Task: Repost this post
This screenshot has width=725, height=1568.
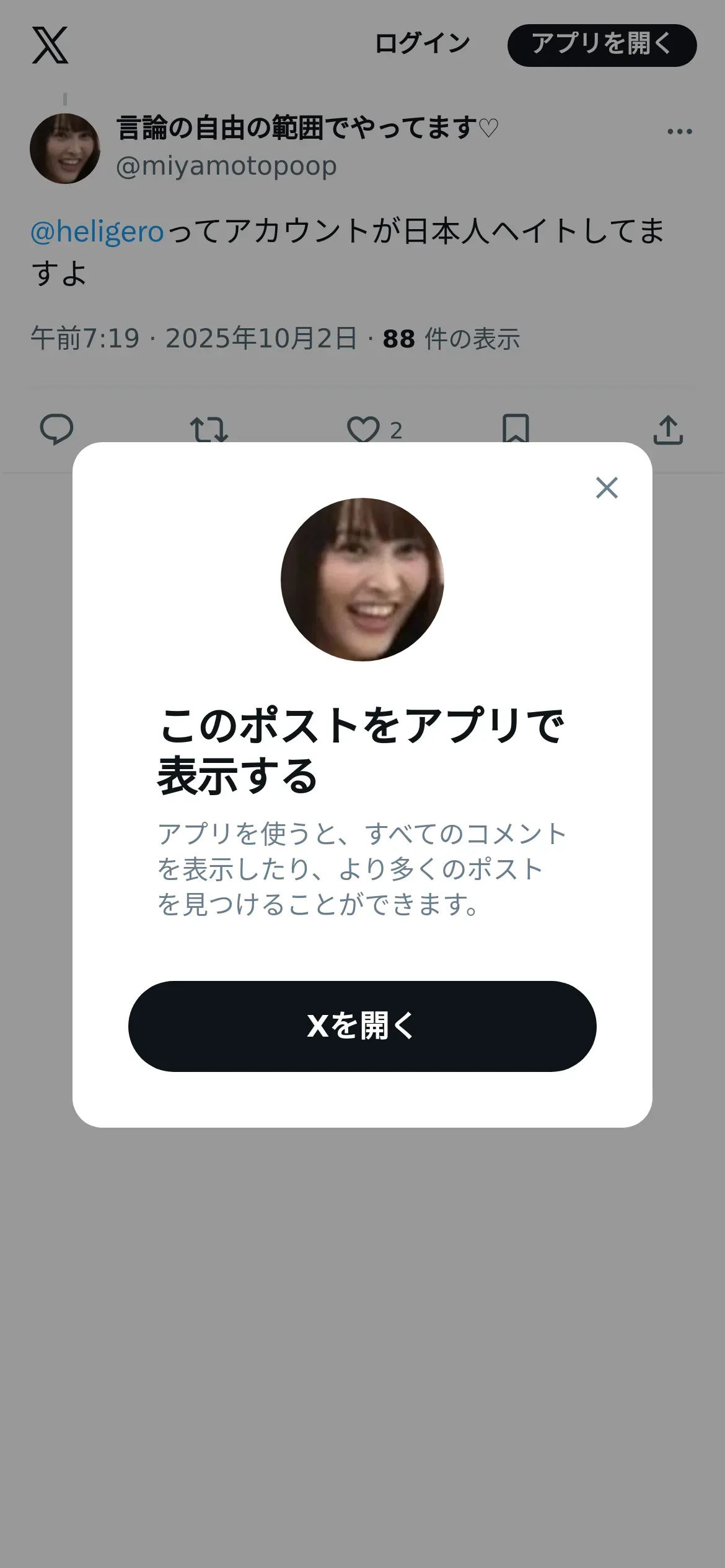Action: tap(209, 429)
